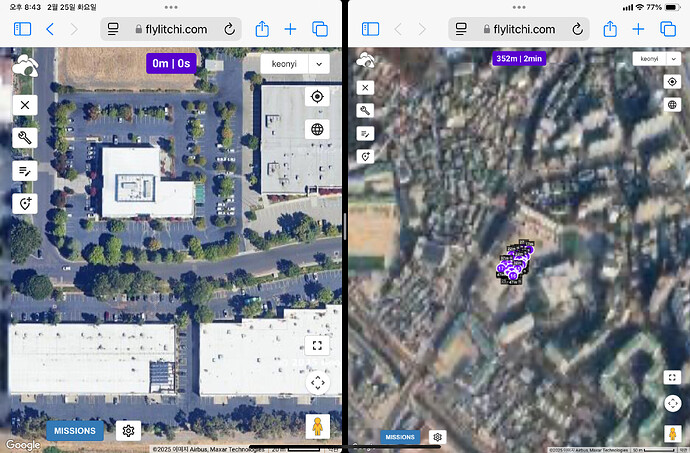This screenshot has width=690, height=453.
Task: Expand the keonyi account dropdown in left window
Action: click(x=319, y=63)
